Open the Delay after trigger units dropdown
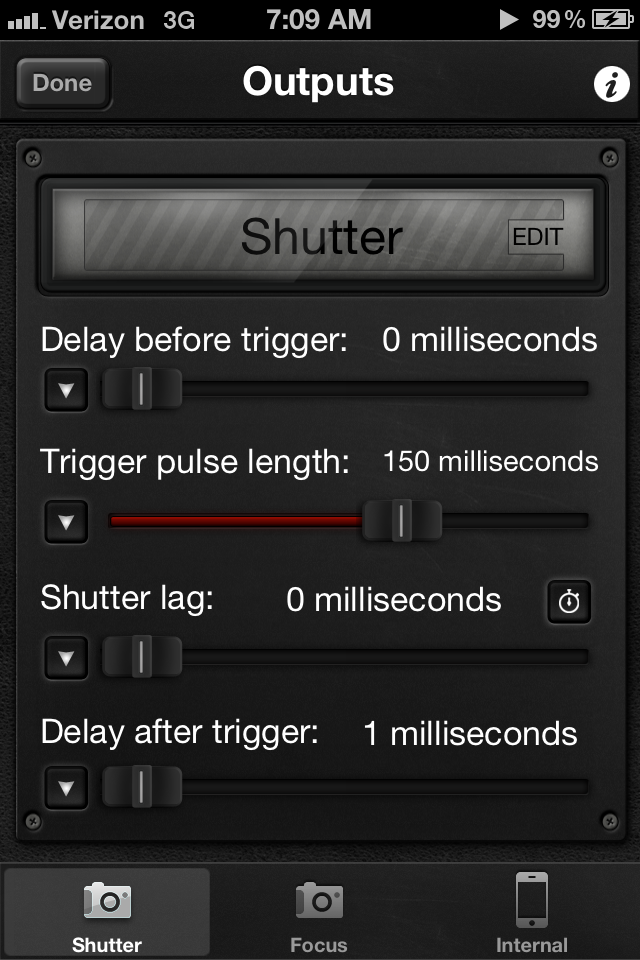Image resolution: width=640 pixels, height=960 pixels. 66,788
